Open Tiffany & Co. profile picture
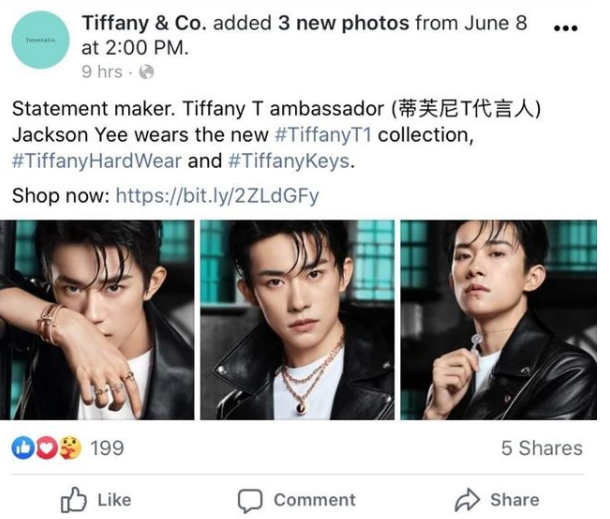610x519 pixels. point(39,40)
